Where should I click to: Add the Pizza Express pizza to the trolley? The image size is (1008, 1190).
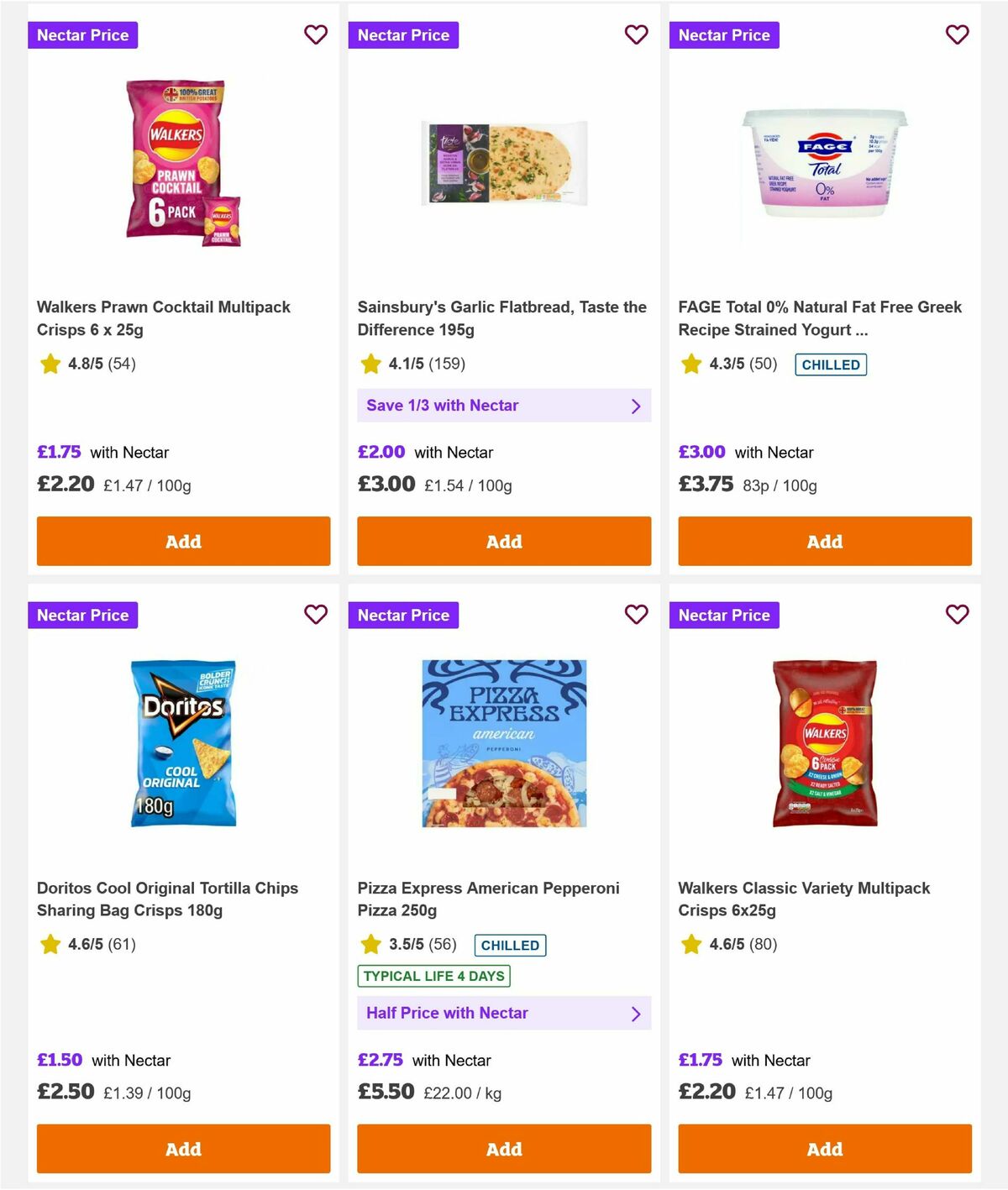(504, 1149)
